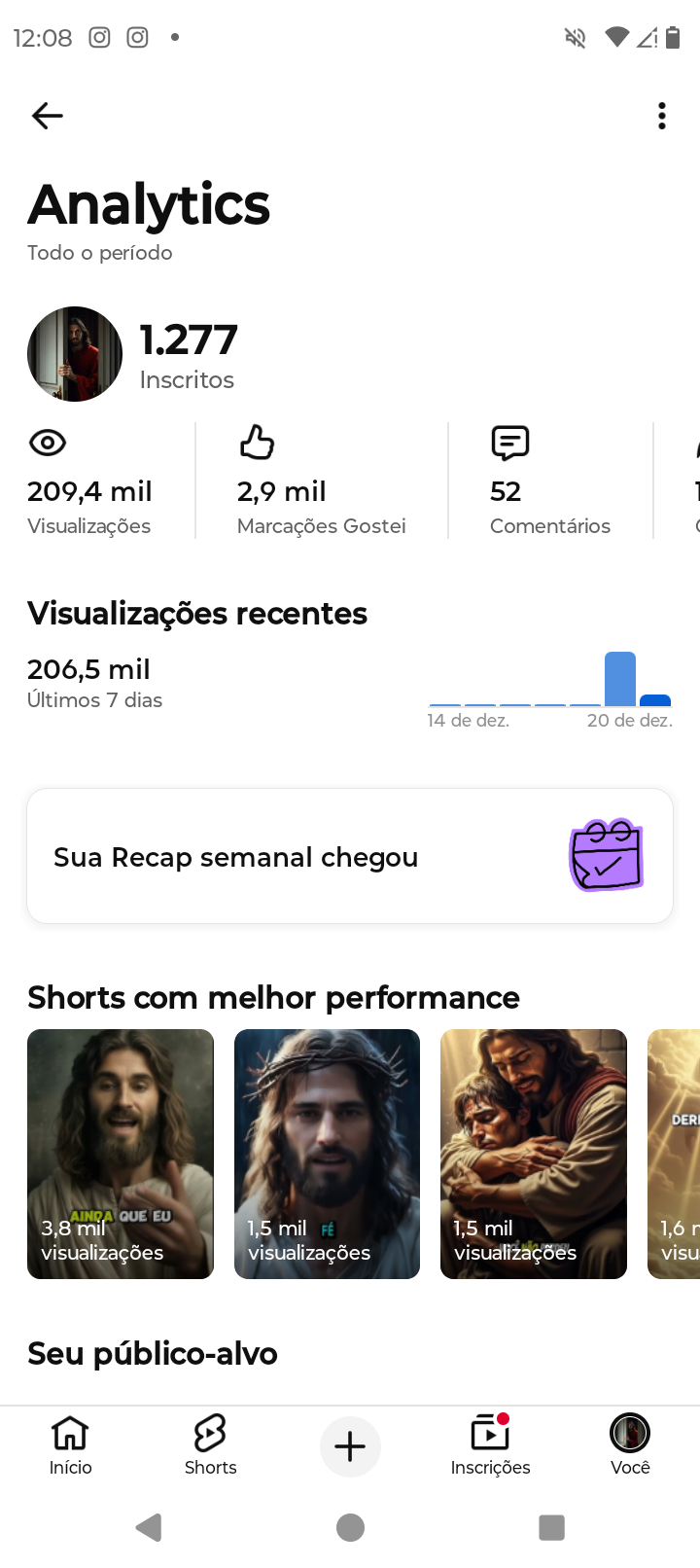The width and height of the screenshot is (700, 1568).
Task: Open the Short with 3,8 mil visualizações
Action: 121,1154
